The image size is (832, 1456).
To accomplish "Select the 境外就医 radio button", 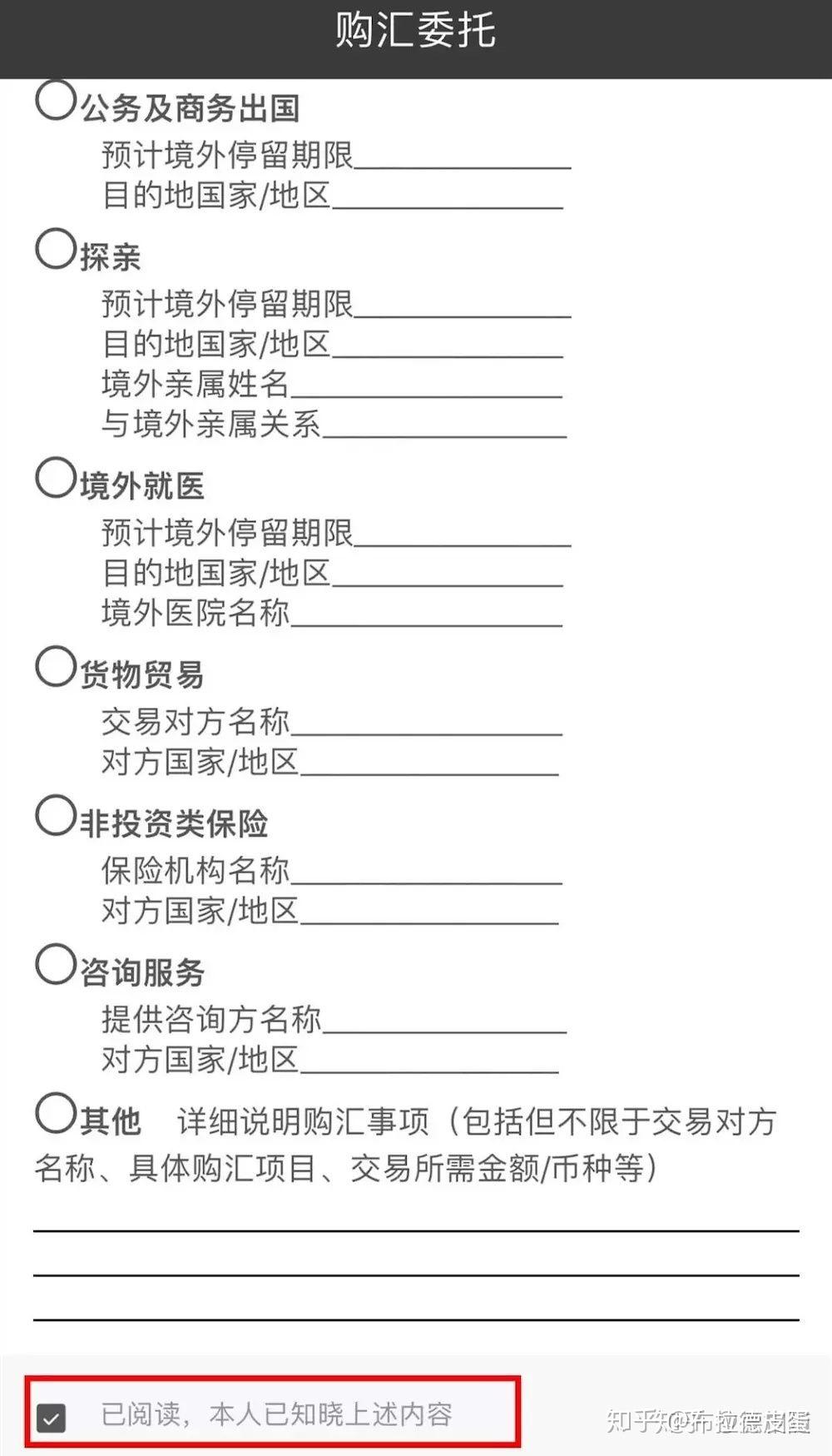I will pyautogui.click(x=56, y=478).
